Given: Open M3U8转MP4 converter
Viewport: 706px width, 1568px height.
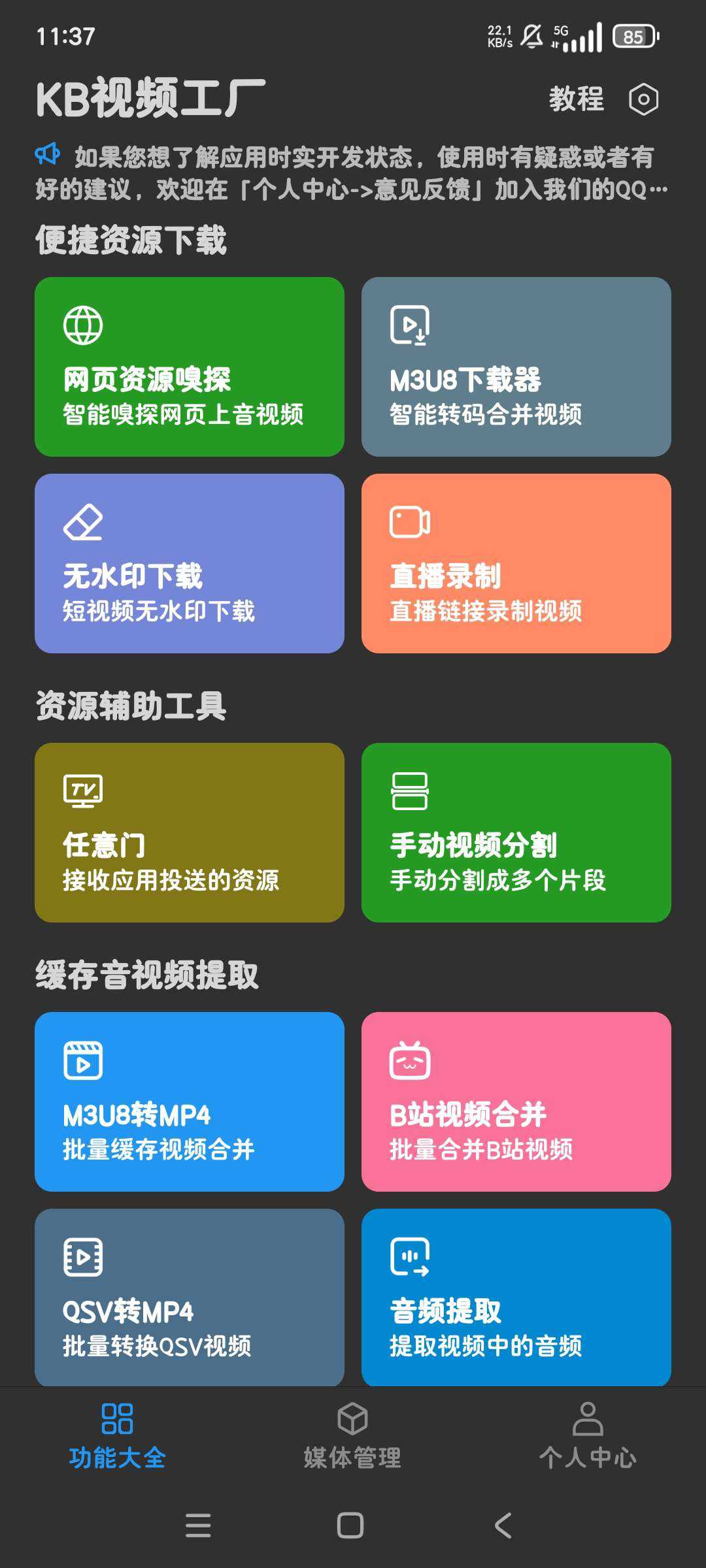Looking at the screenshot, I should click(190, 1102).
